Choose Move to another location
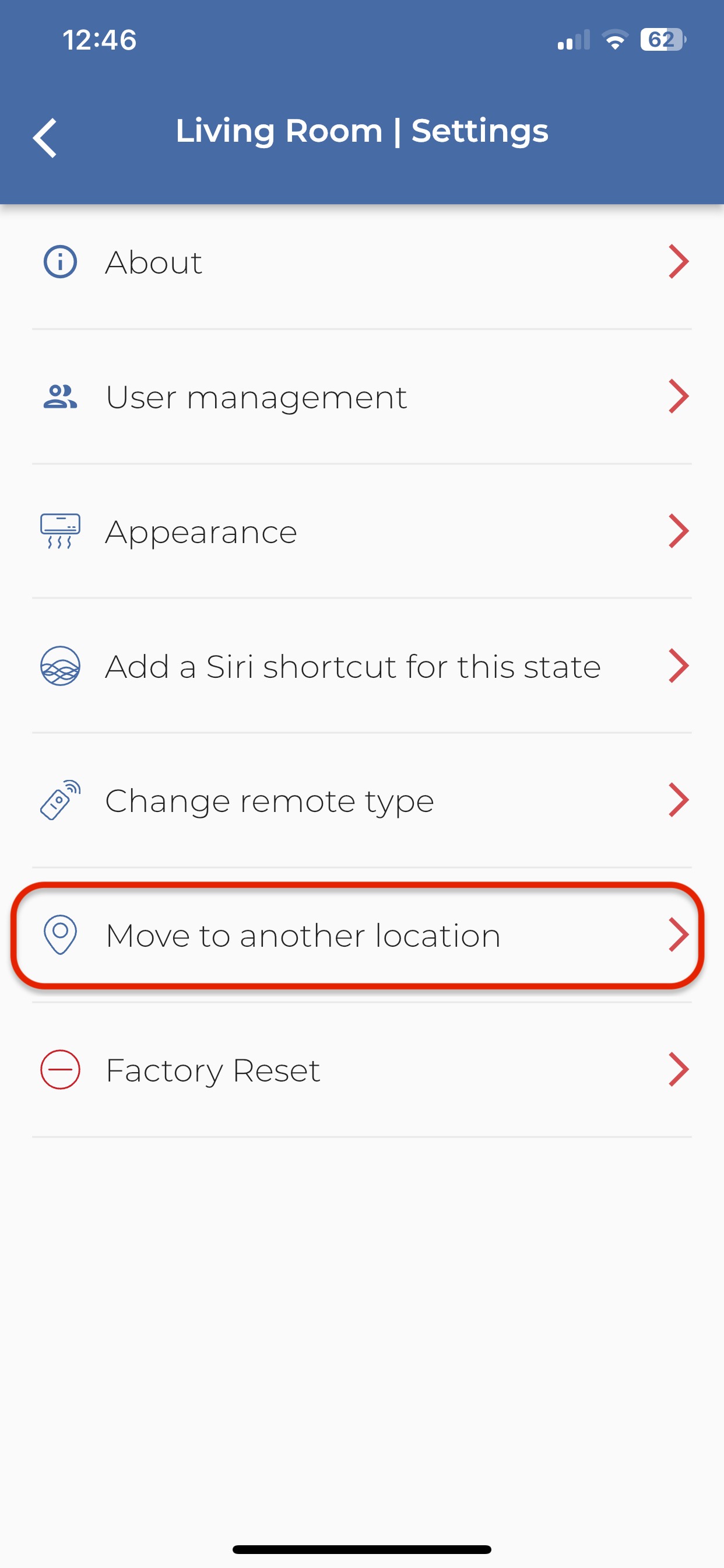724x1568 pixels. click(x=361, y=936)
